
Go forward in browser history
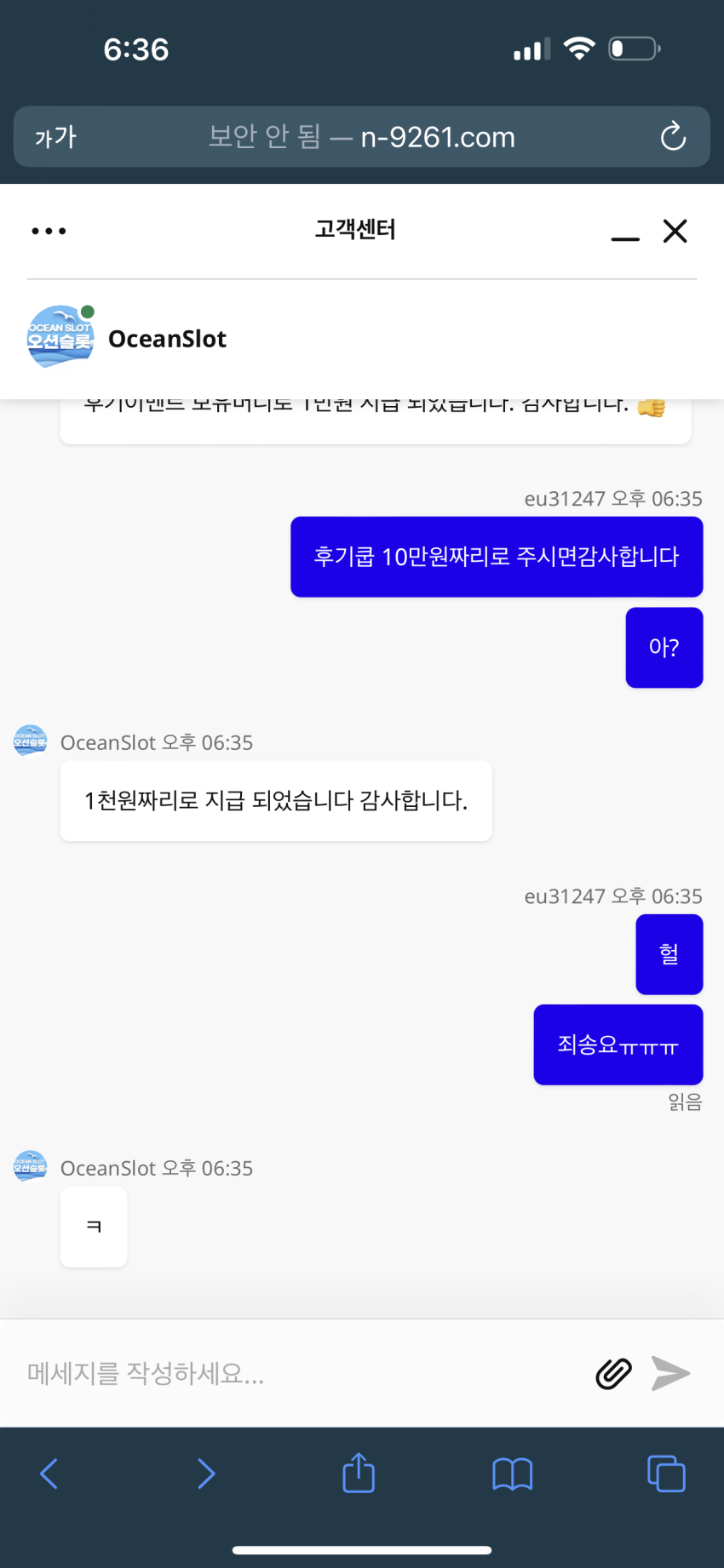(x=206, y=1474)
